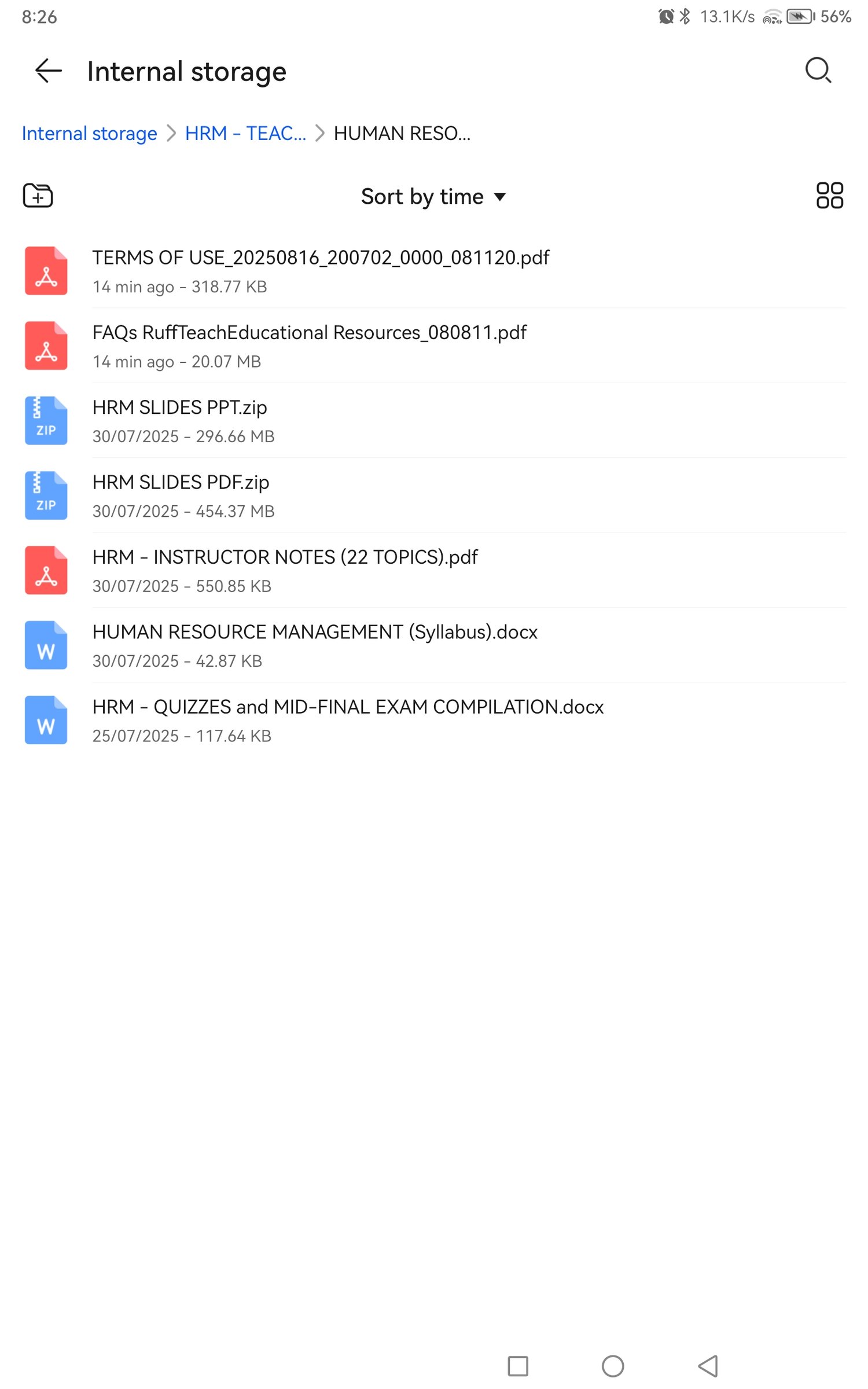Jump to Internal storage in the breadcrumb
Viewport: 868px width, 1389px height.
click(x=89, y=134)
